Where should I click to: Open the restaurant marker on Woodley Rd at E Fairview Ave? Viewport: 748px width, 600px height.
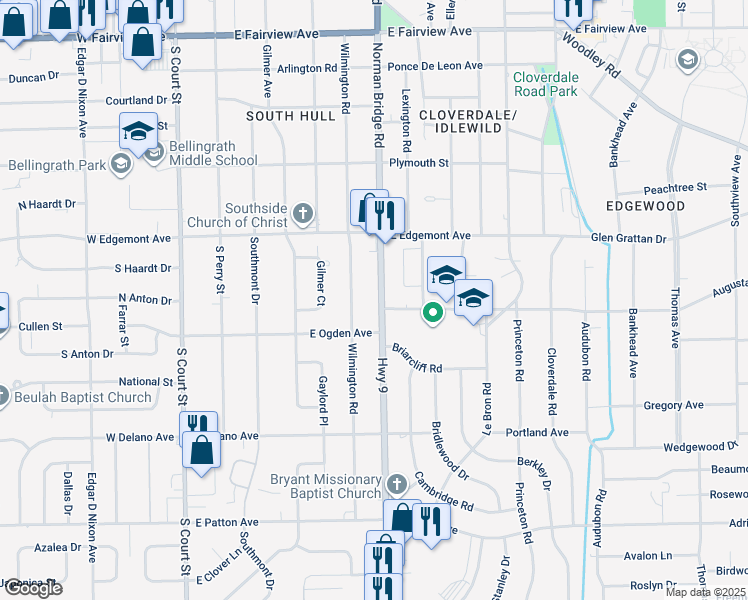pyautogui.click(x=573, y=12)
